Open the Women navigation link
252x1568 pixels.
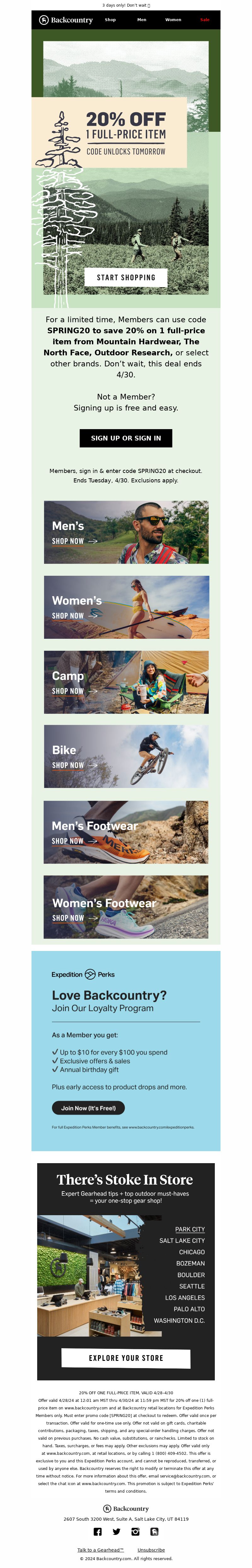[x=173, y=20]
